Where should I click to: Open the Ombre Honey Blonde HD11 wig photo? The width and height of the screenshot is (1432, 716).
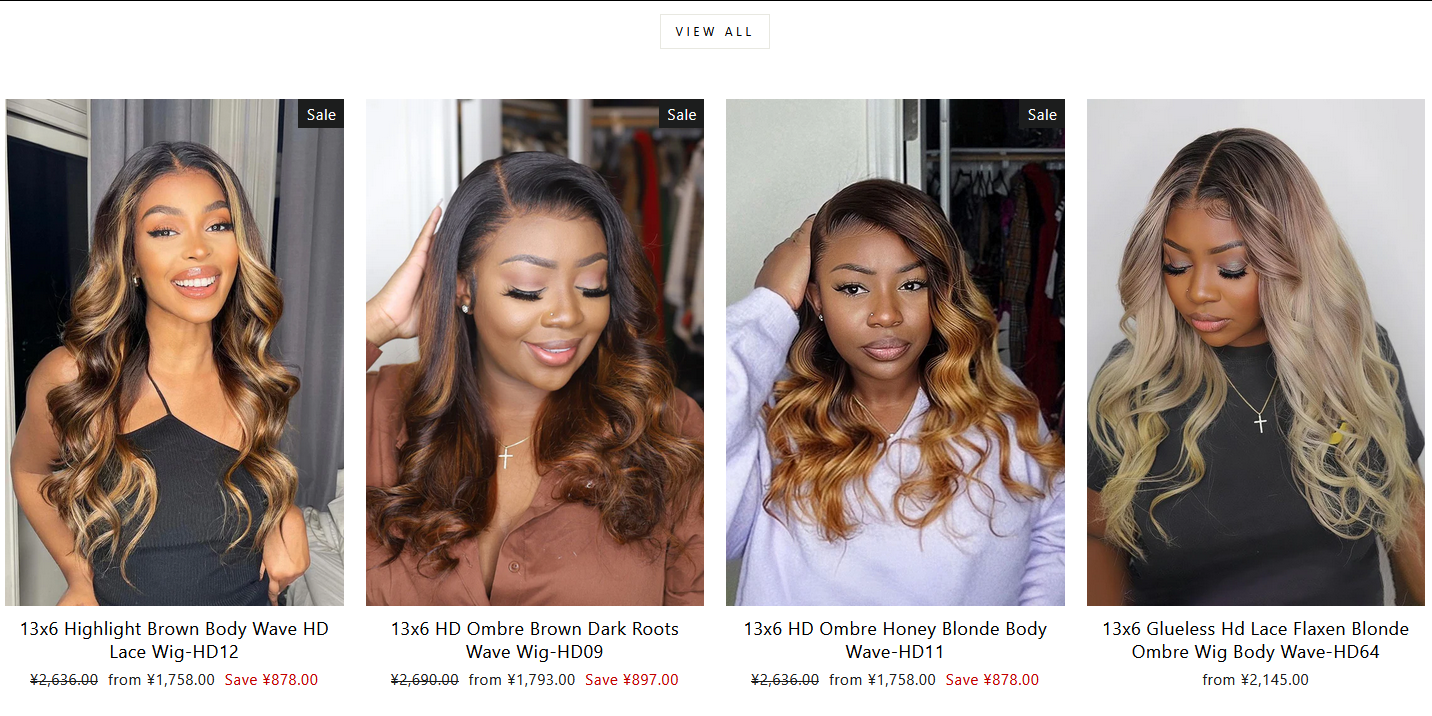895,352
